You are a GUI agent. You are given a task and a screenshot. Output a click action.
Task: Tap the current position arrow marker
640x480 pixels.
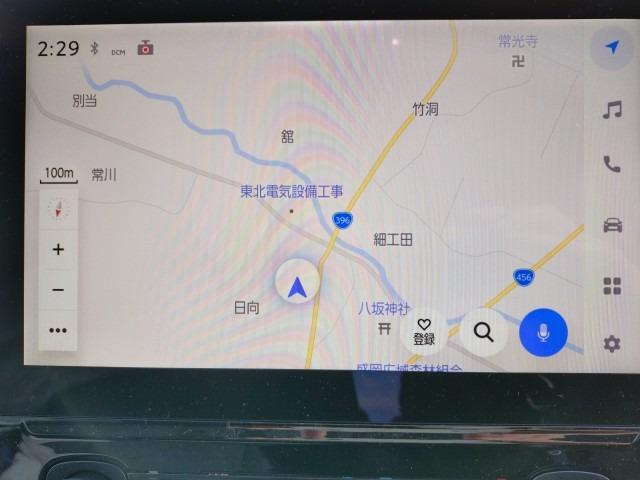click(x=297, y=288)
